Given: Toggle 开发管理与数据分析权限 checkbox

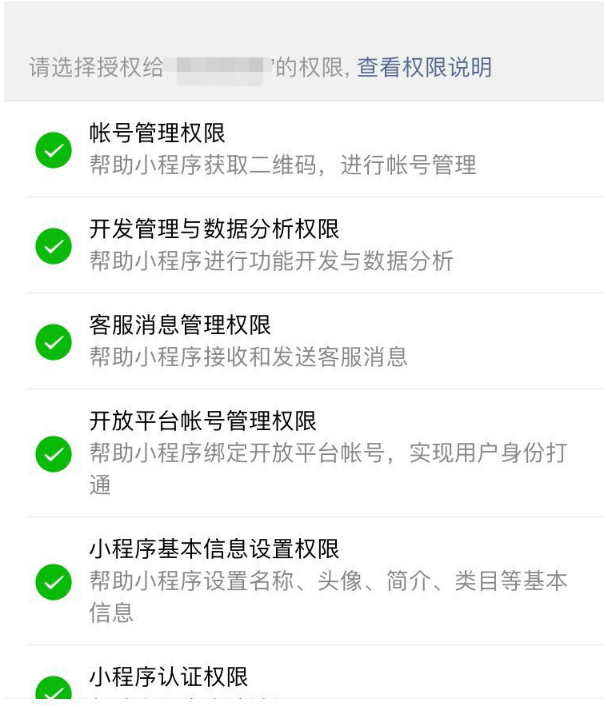Looking at the screenshot, I should (x=53, y=246).
